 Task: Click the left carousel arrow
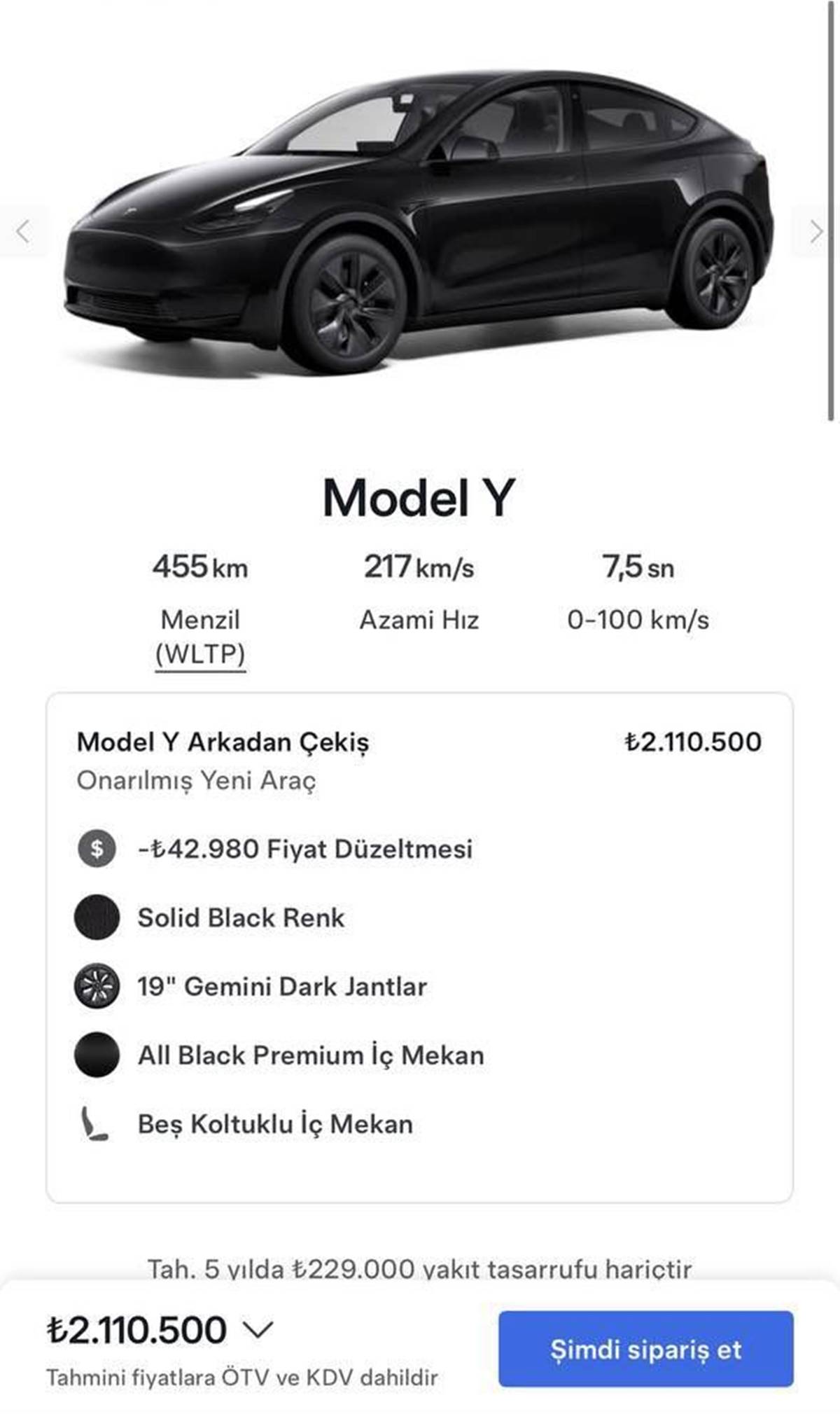coord(23,233)
